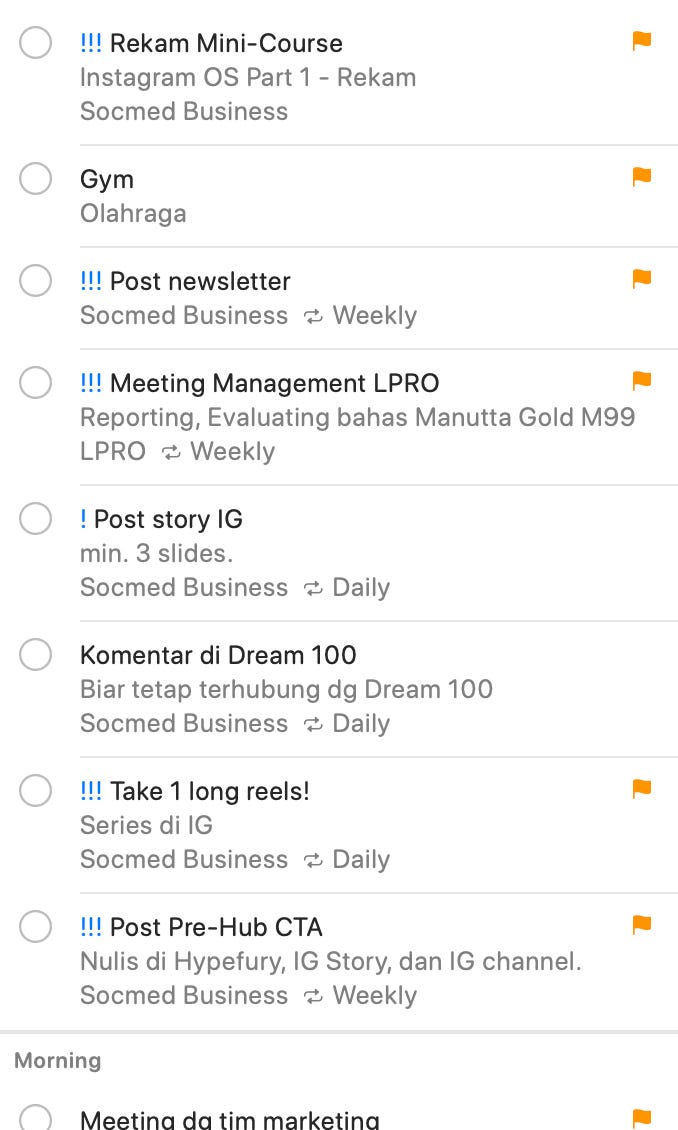Check off the Gym reminder
The height and width of the screenshot is (1130, 678).
click(x=35, y=179)
